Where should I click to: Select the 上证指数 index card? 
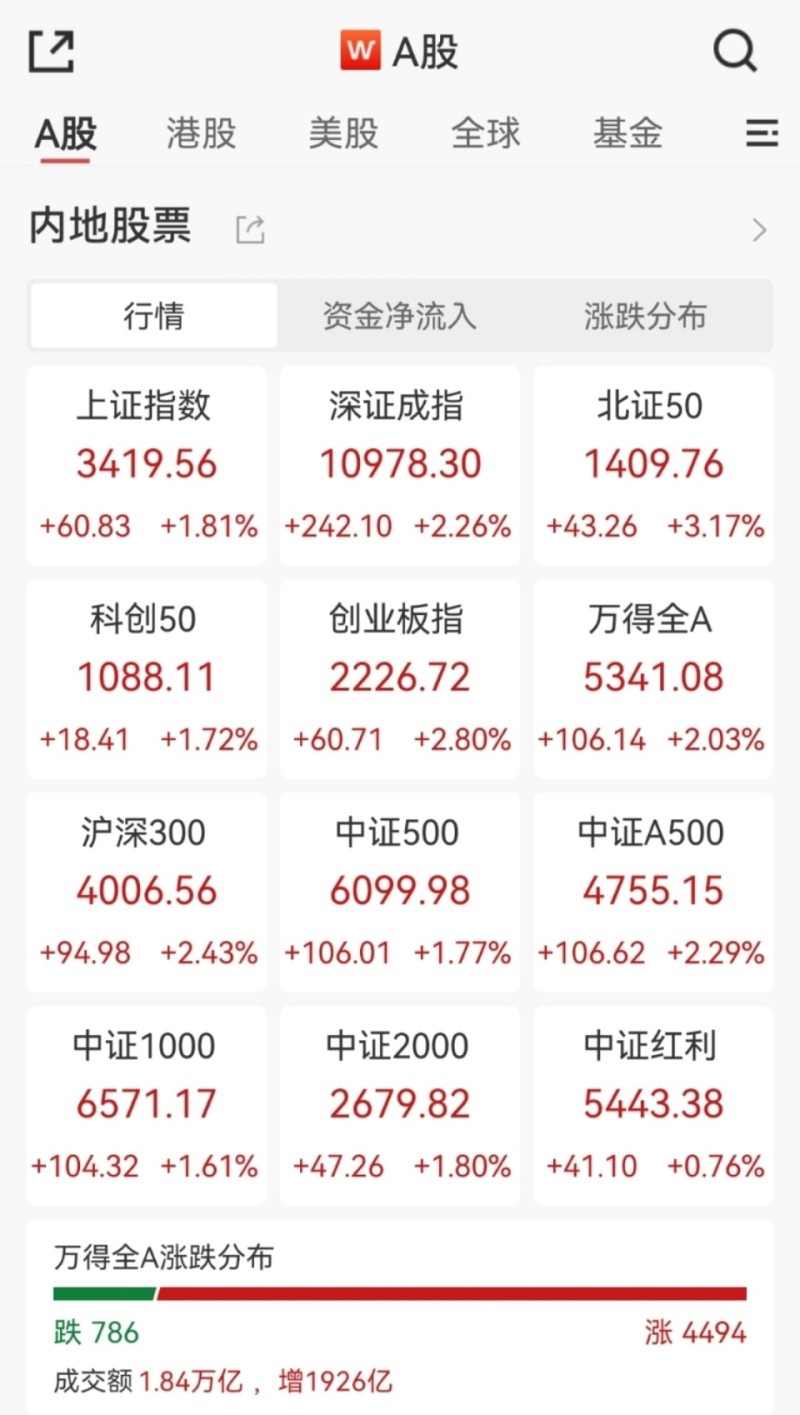(146, 463)
